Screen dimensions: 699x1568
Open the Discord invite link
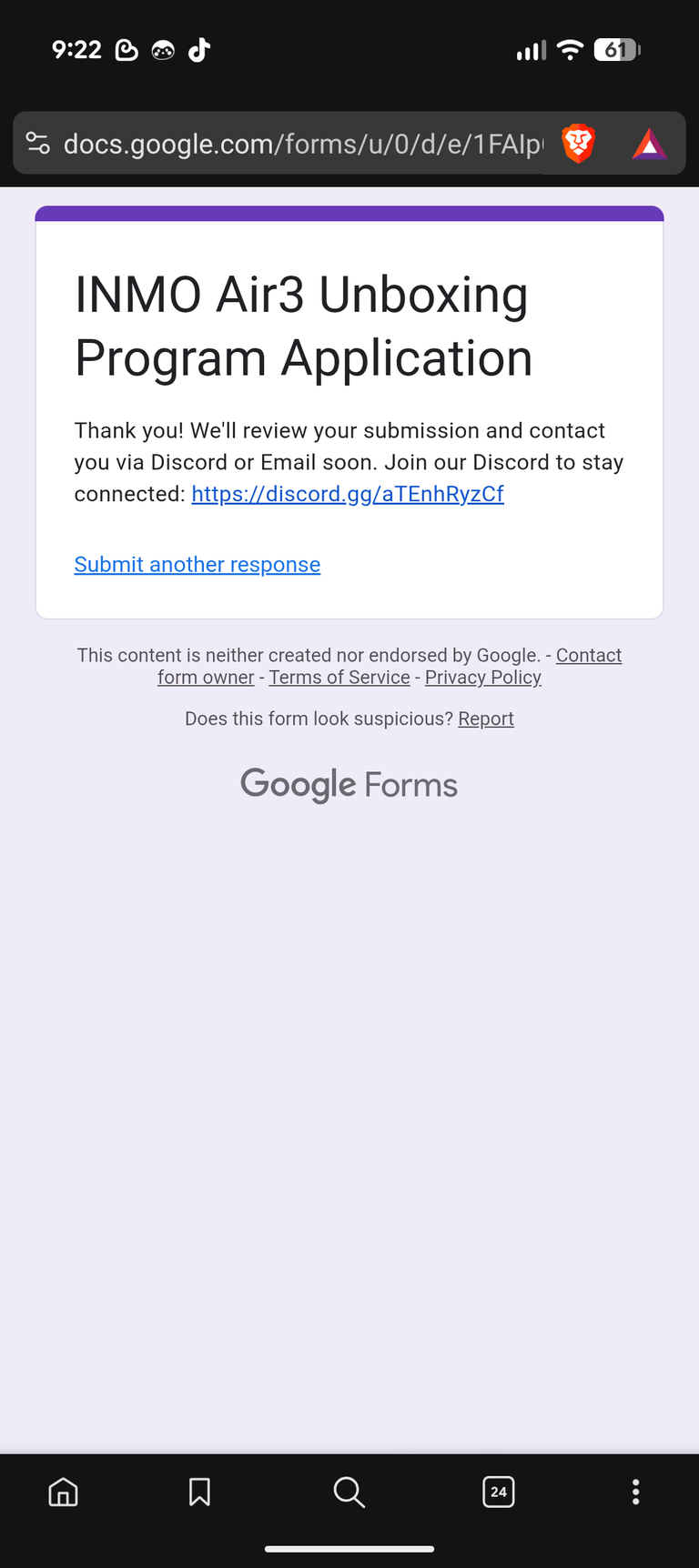point(348,494)
